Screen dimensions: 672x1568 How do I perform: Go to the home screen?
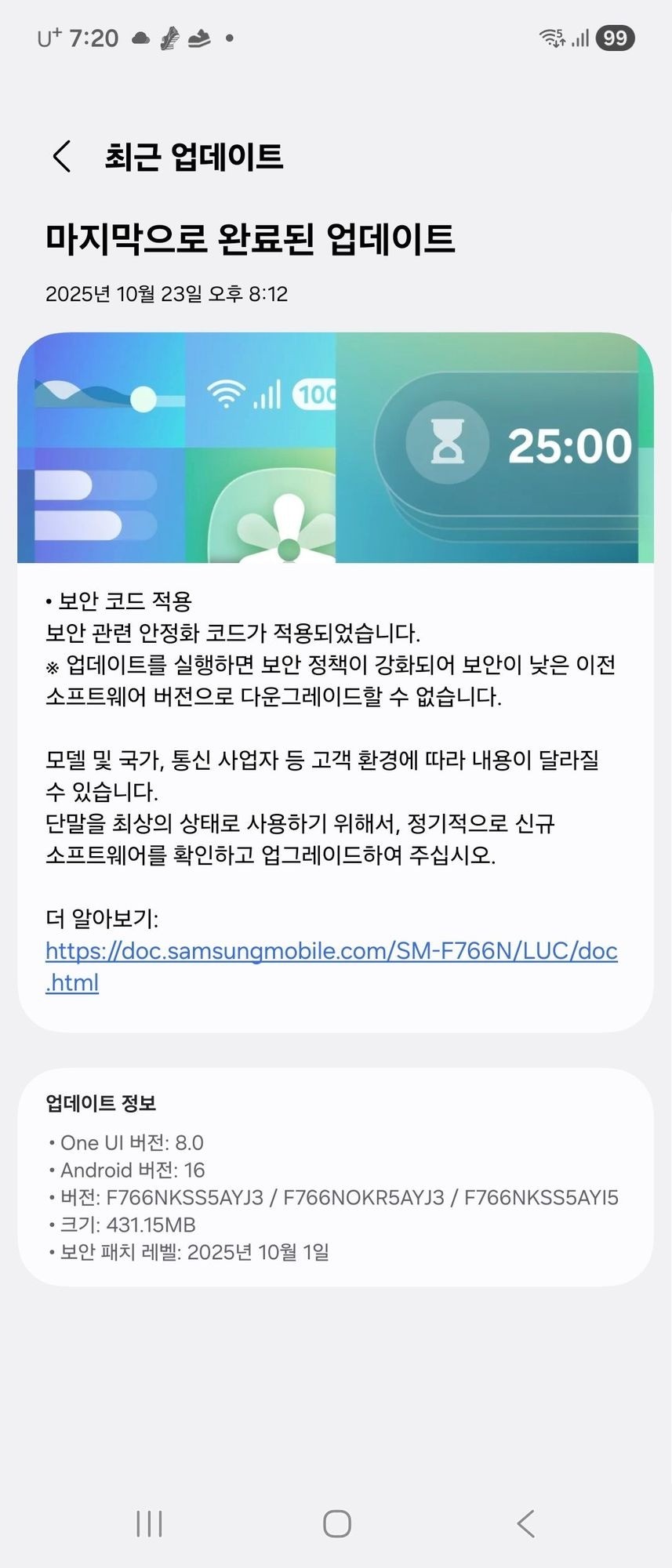pos(337,1524)
